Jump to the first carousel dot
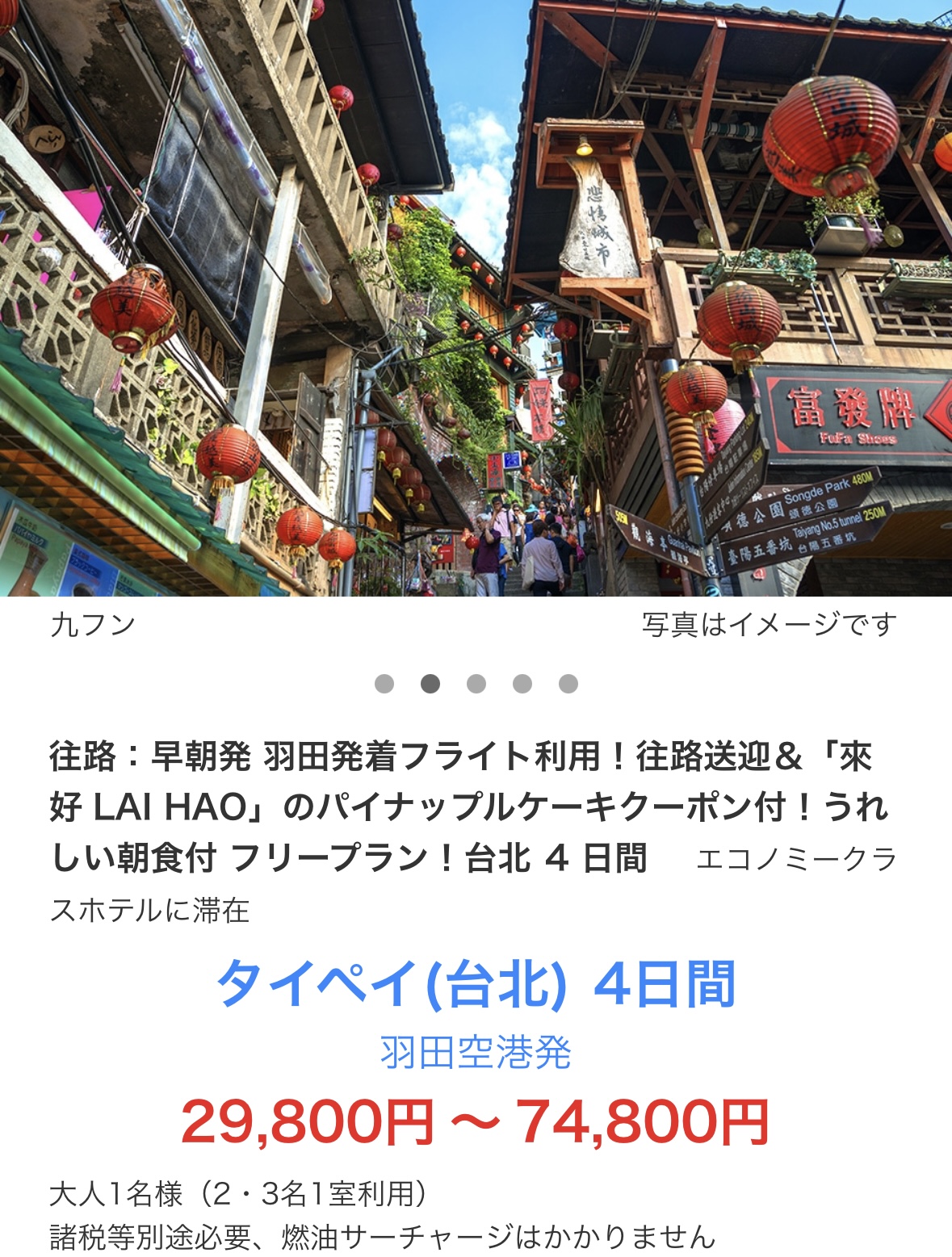 click(384, 684)
